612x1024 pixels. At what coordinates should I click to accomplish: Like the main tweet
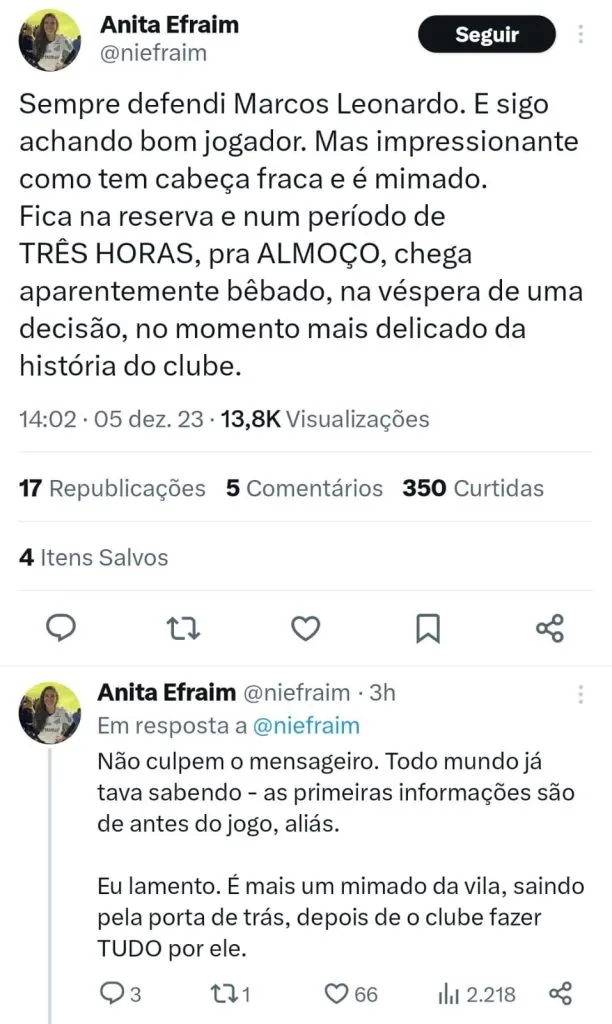(305, 628)
